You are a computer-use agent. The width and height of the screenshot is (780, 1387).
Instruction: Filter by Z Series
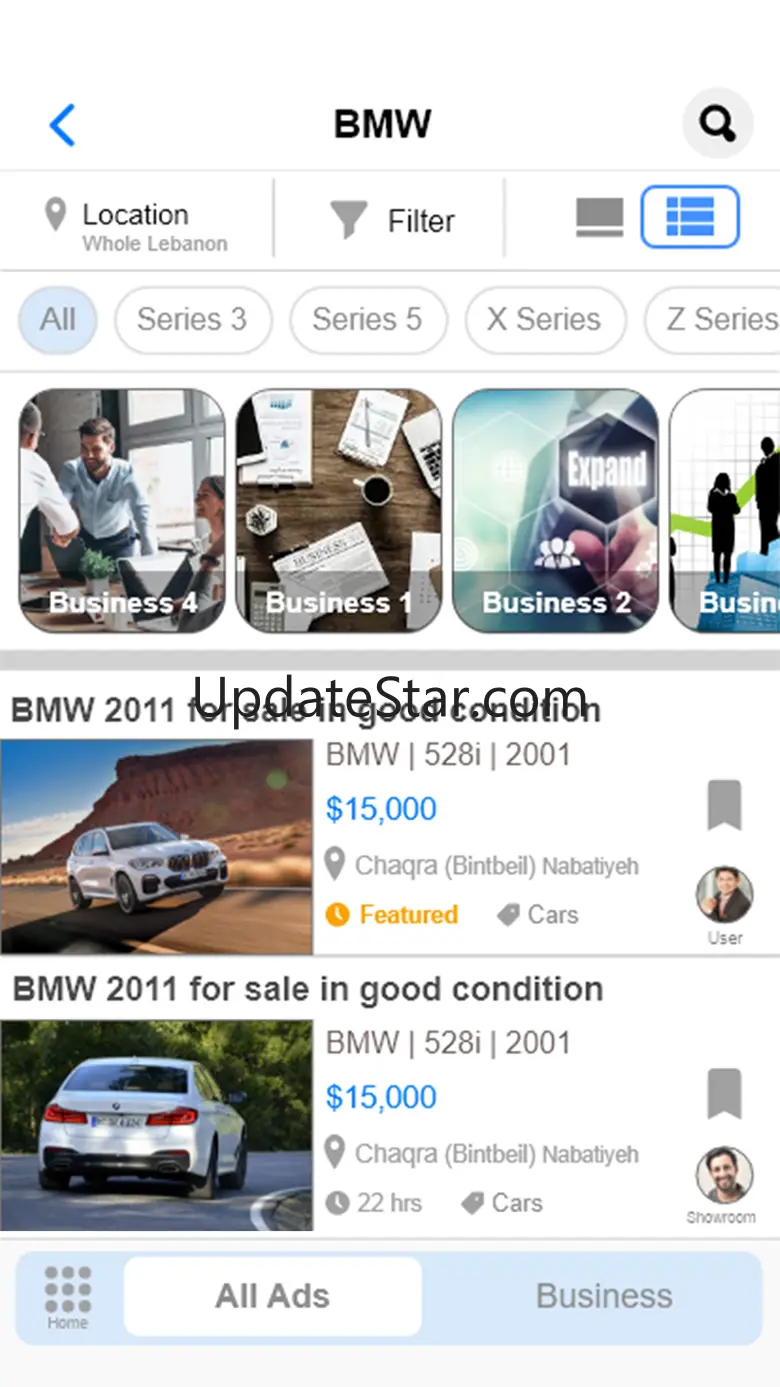tap(720, 320)
